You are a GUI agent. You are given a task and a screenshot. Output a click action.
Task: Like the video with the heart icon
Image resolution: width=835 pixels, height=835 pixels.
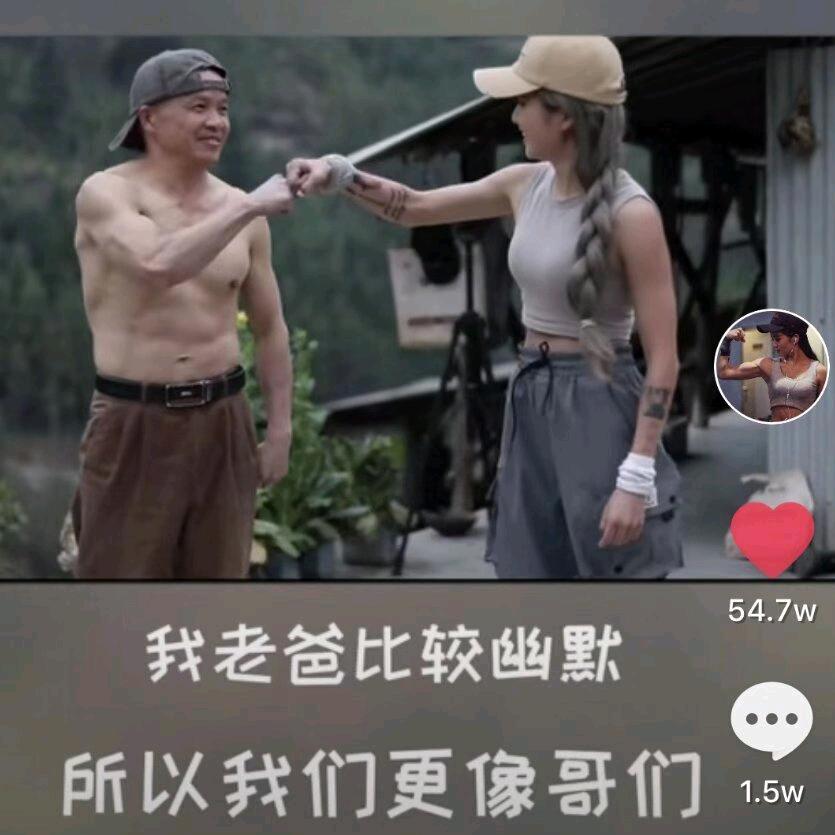pyautogui.click(x=772, y=538)
